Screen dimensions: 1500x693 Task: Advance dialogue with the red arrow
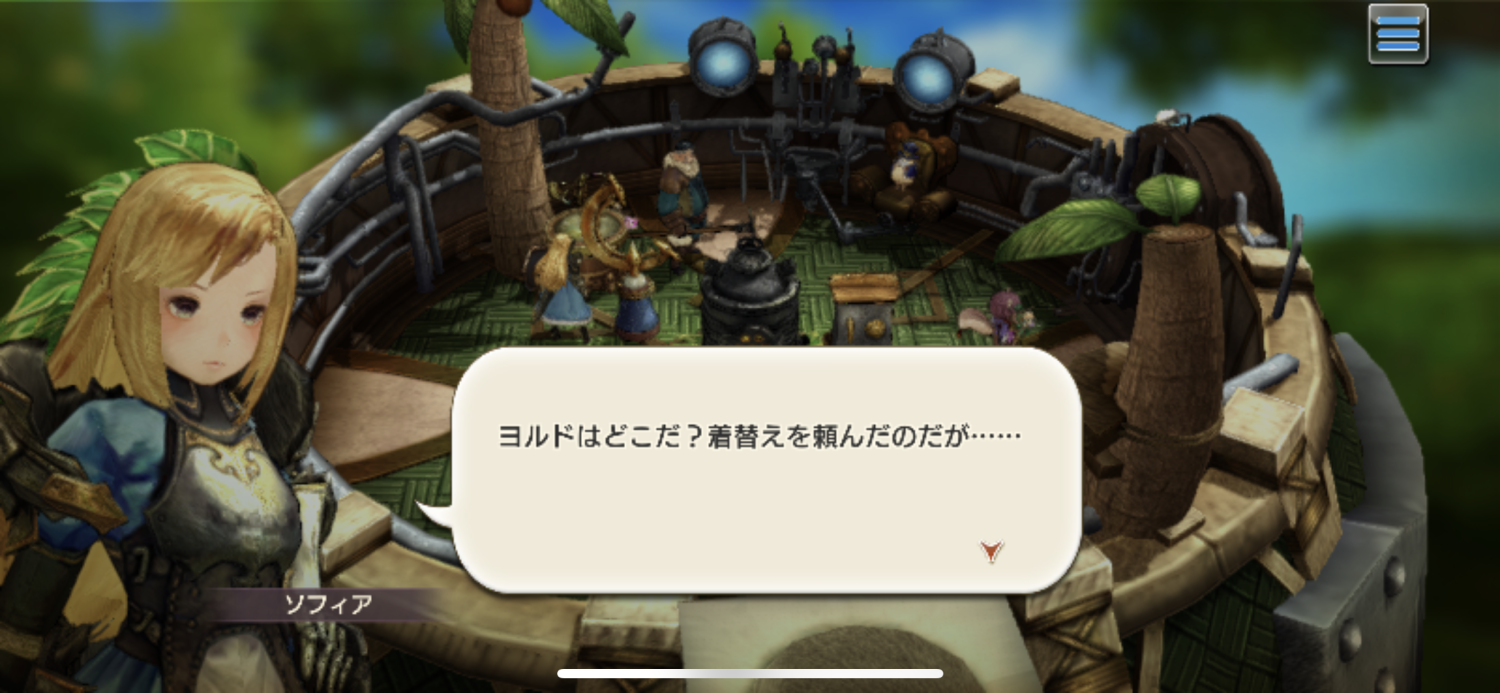click(991, 551)
